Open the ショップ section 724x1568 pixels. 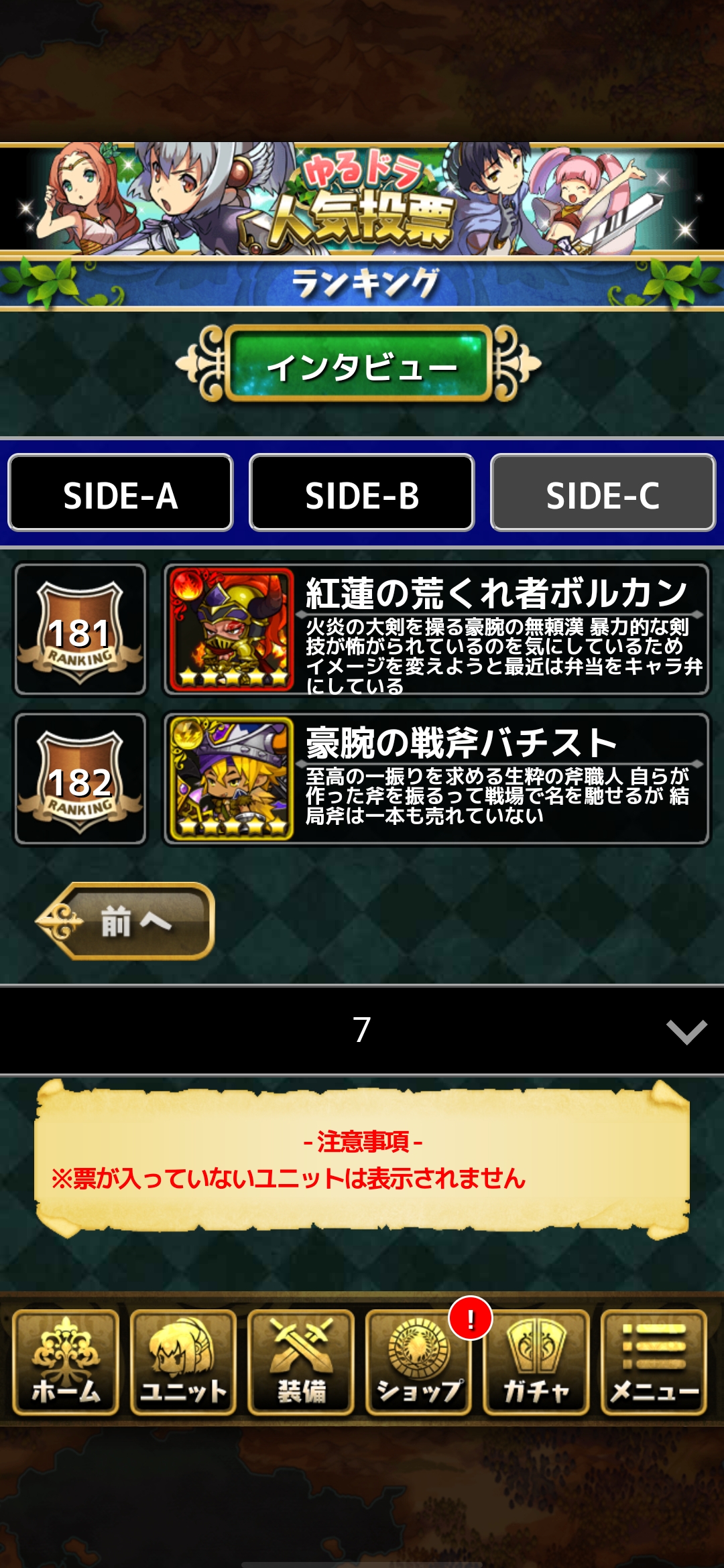coord(419,1363)
